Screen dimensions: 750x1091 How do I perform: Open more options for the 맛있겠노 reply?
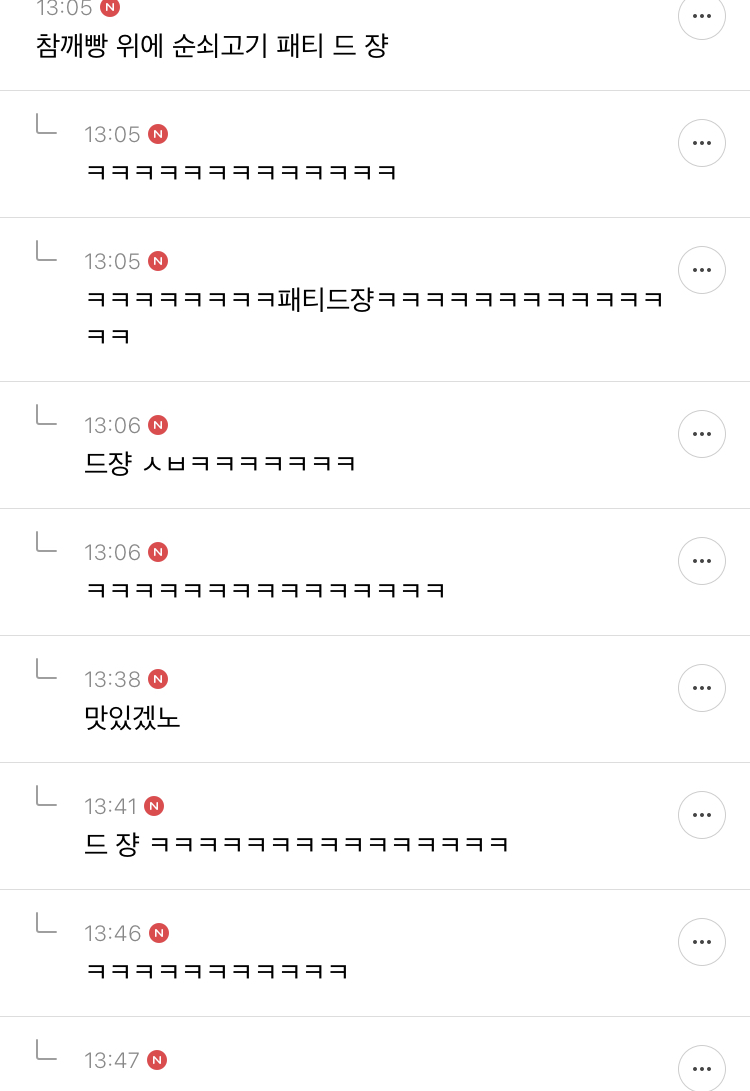pyautogui.click(x=702, y=688)
